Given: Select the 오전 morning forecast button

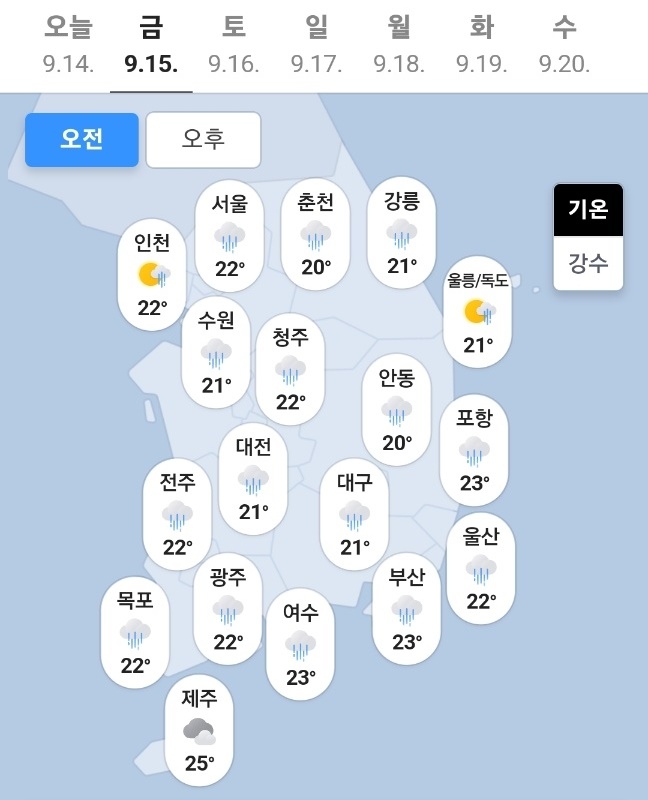Looking at the screenshot, I should [x=82, y=139].
